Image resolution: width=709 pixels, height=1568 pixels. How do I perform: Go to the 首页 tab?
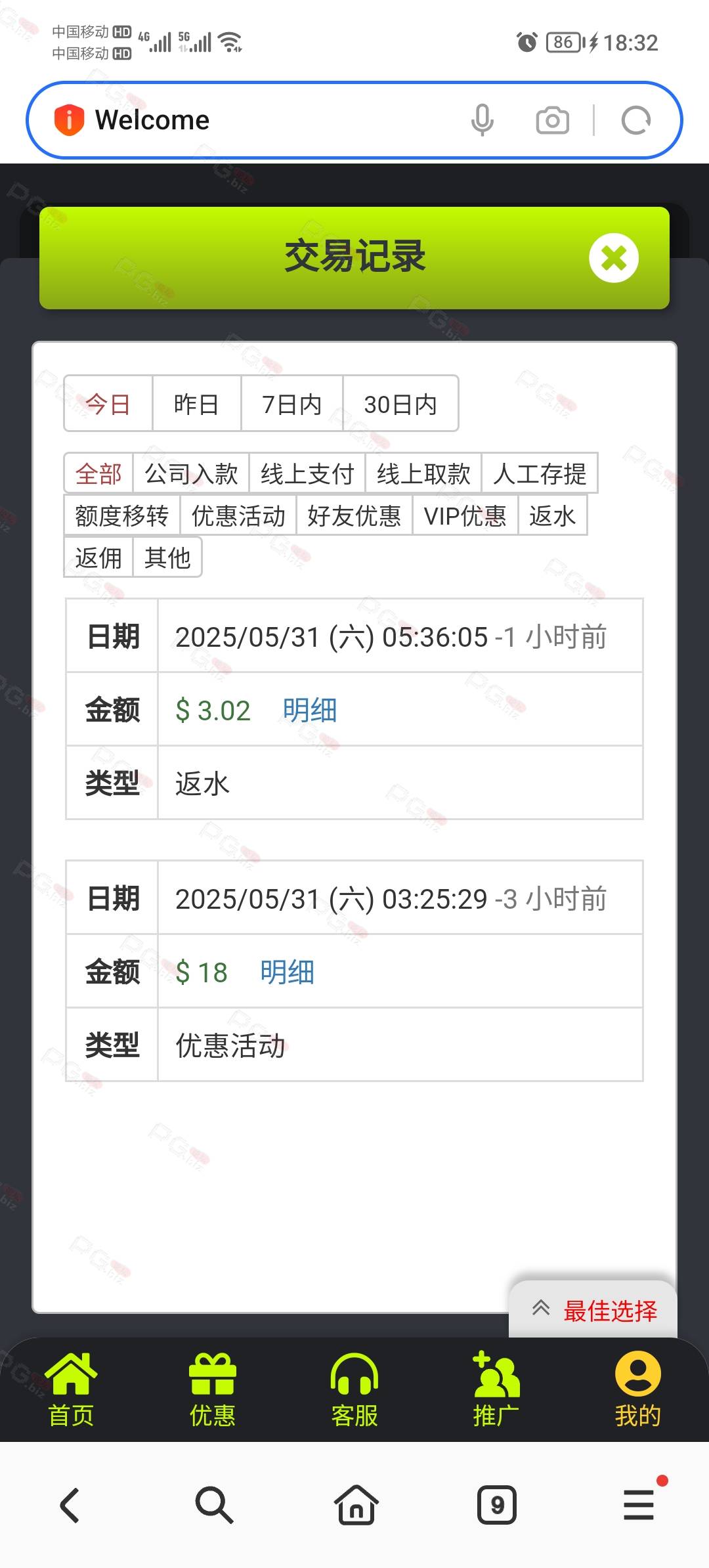[x=71, y=1389]
